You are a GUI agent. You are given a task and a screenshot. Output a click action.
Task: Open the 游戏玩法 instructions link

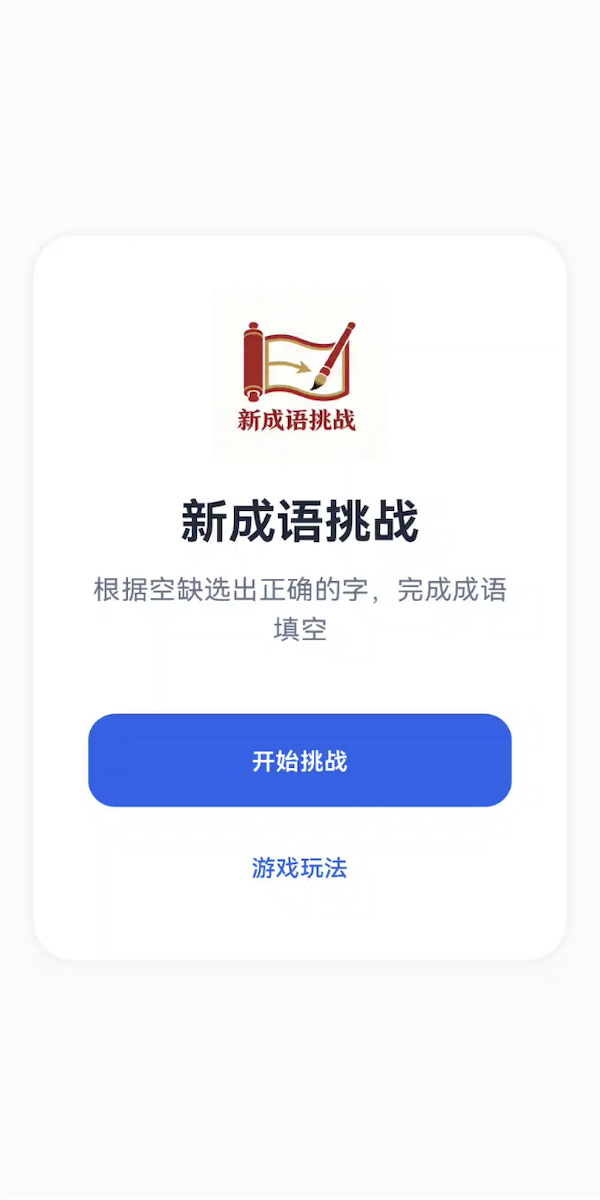300,868
